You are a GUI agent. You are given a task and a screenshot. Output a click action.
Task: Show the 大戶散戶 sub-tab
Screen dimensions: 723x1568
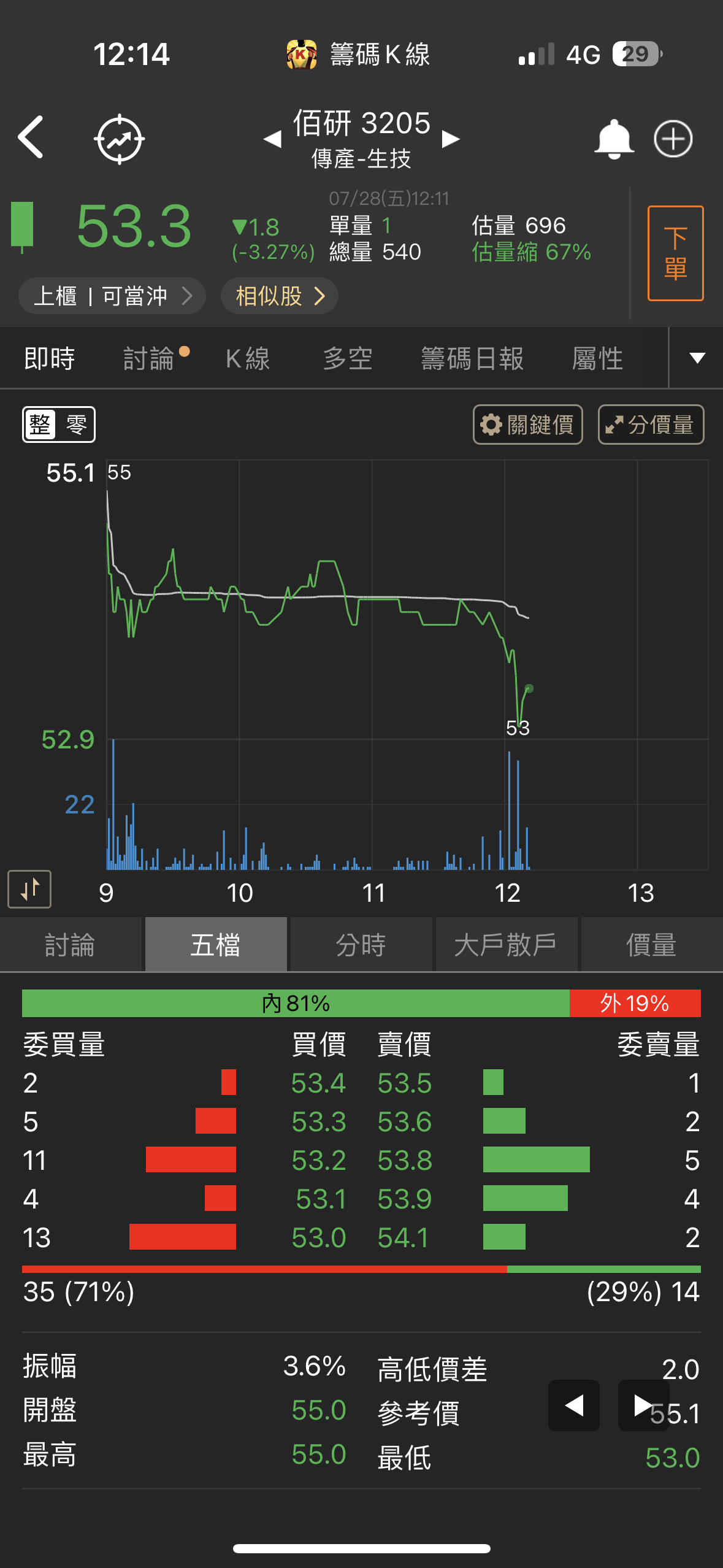click(x=506, y=945)
